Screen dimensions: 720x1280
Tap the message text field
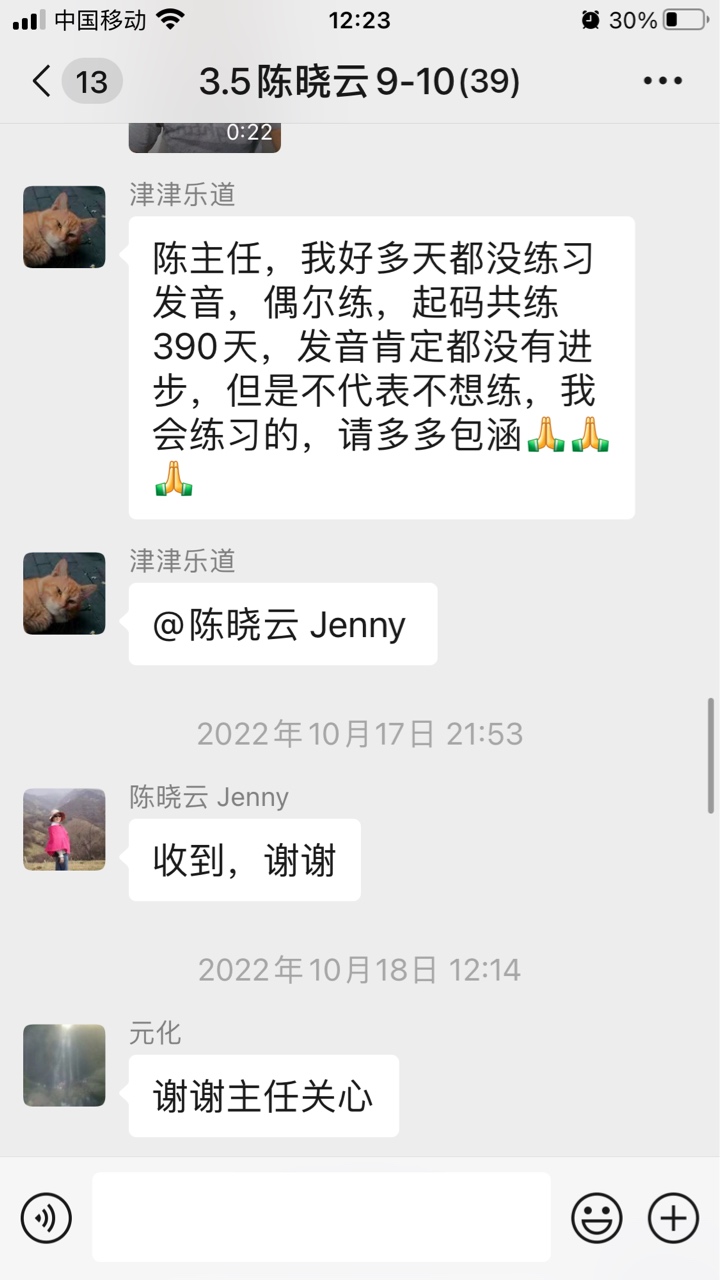coord(321,1218)
